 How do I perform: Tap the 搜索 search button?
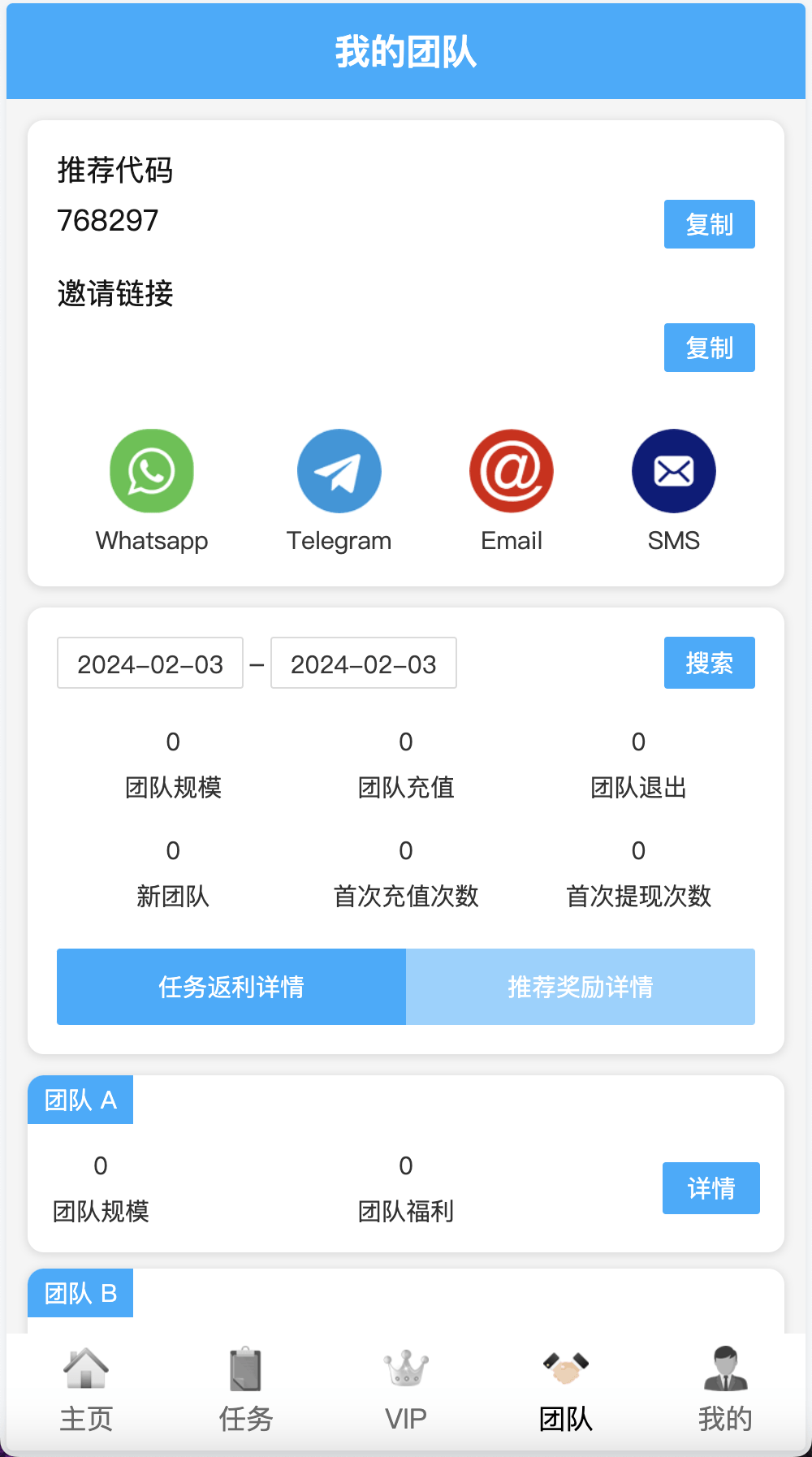pos(709,663)
